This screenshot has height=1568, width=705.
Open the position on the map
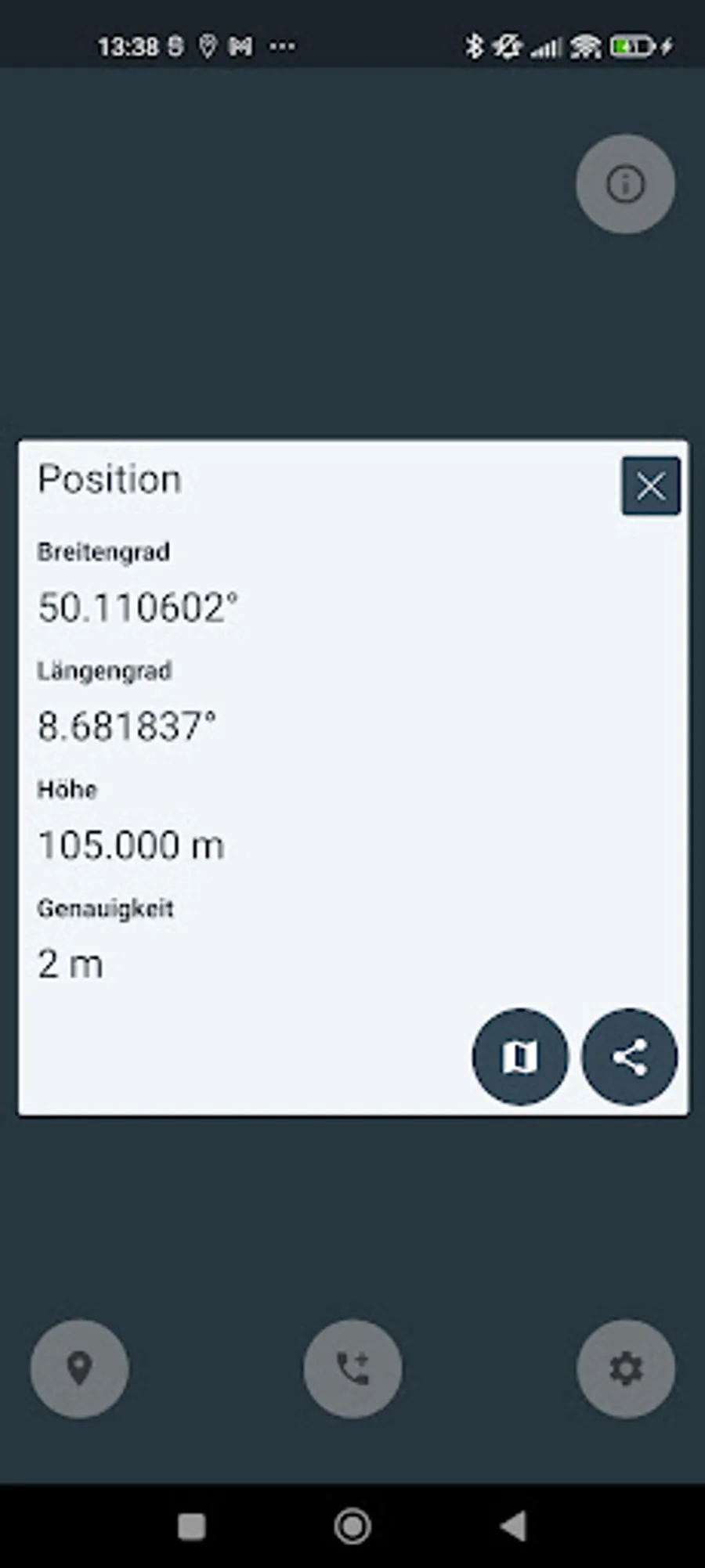tap(520, 1057)
